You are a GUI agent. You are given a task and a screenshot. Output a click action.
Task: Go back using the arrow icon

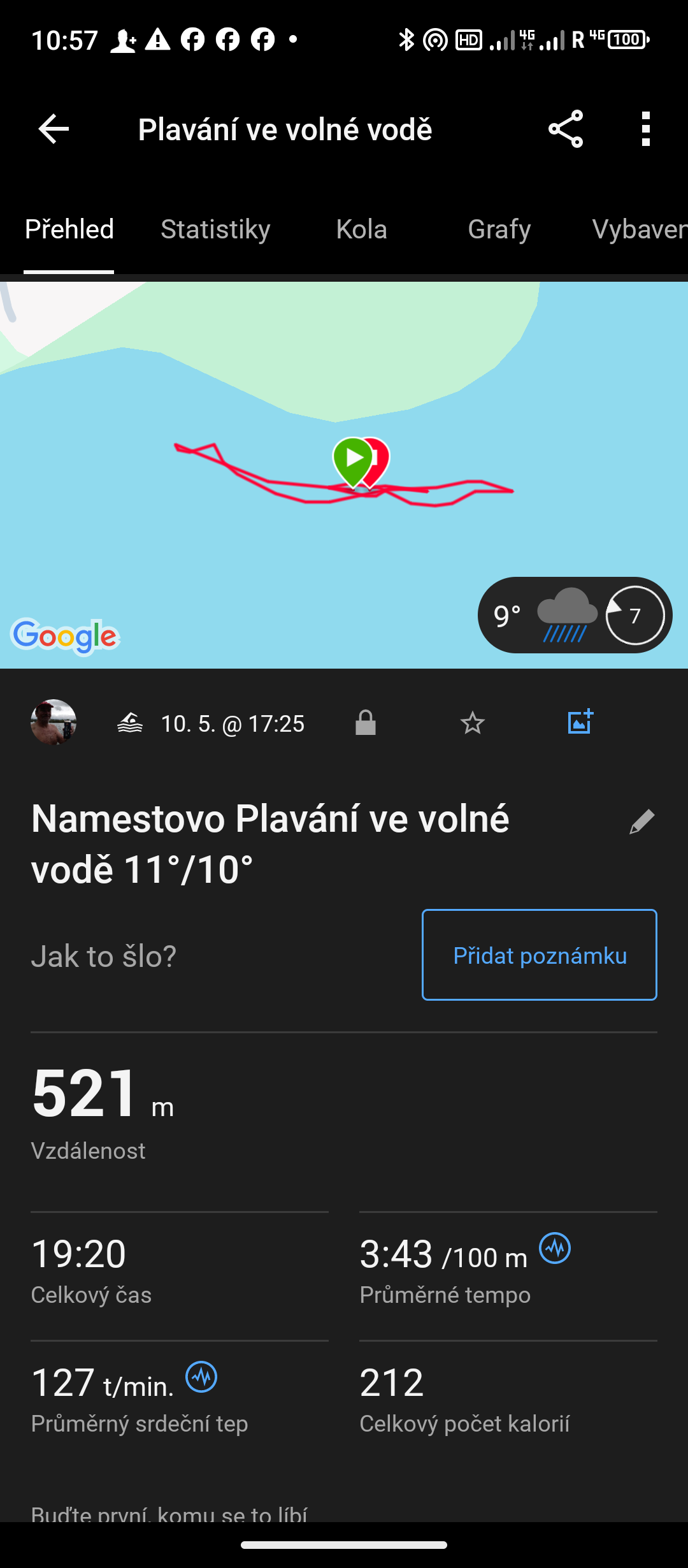coord(54,129)
